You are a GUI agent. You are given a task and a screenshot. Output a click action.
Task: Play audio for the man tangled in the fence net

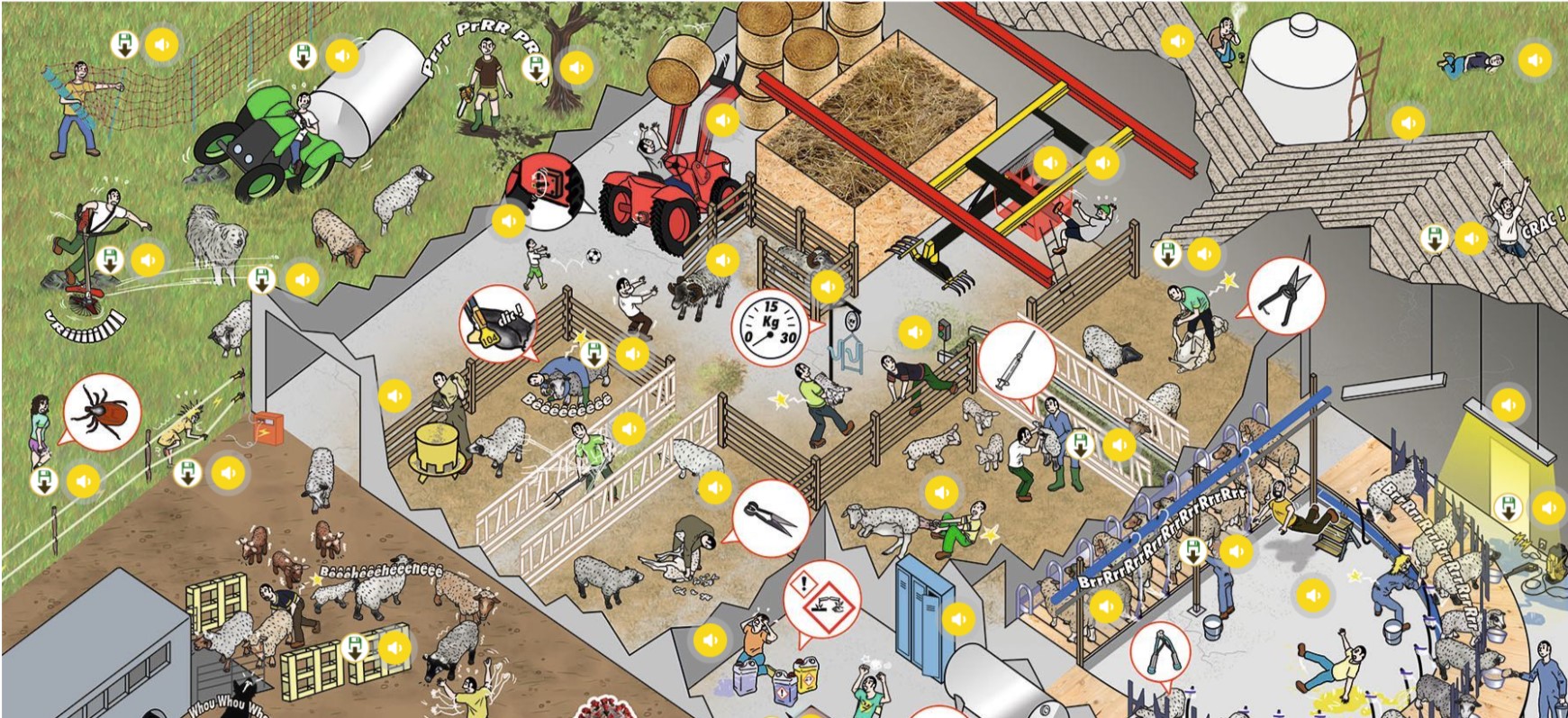tap(162, 44)
